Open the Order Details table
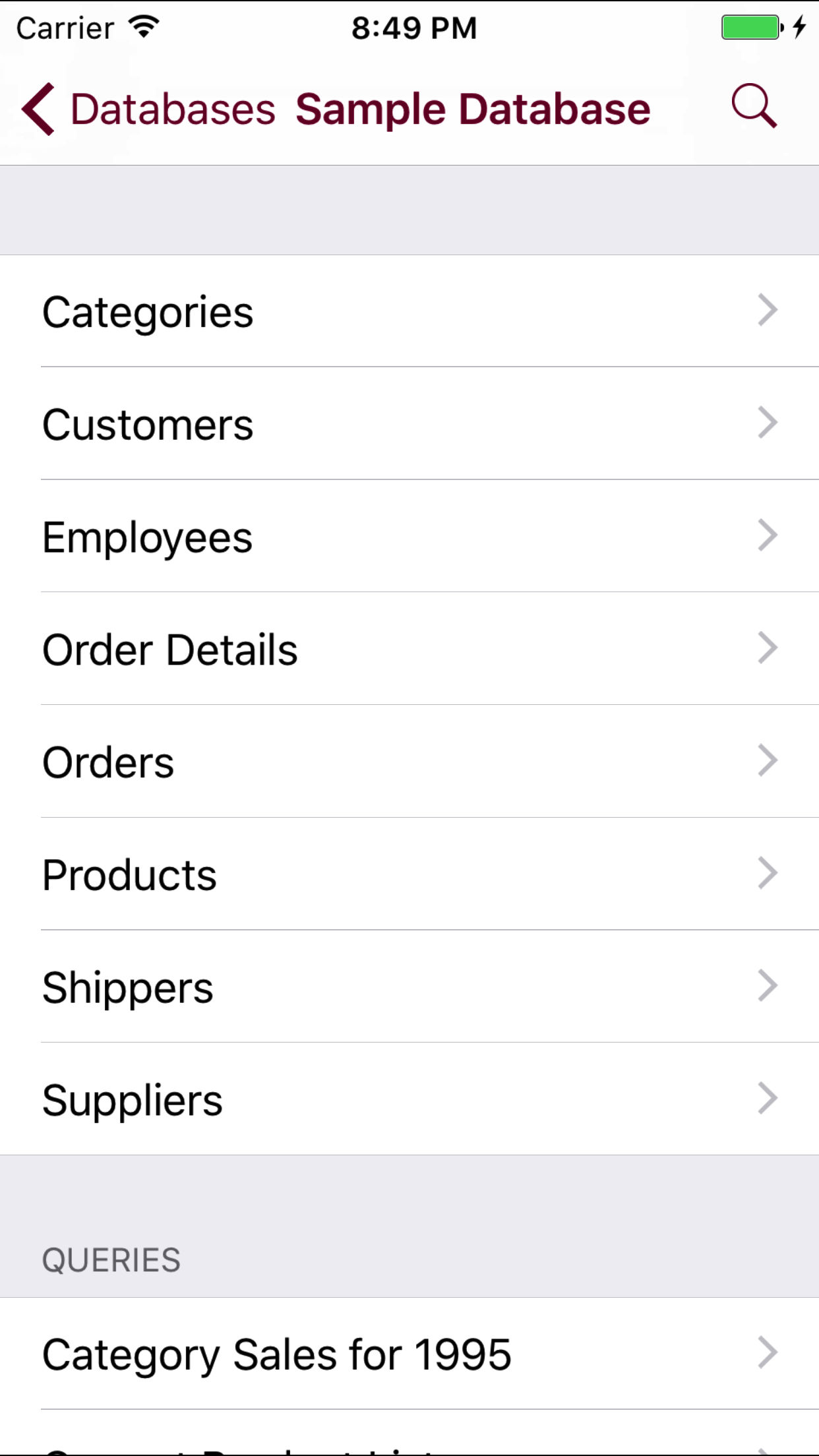The image size is (819, 1456). pos(264,648)
